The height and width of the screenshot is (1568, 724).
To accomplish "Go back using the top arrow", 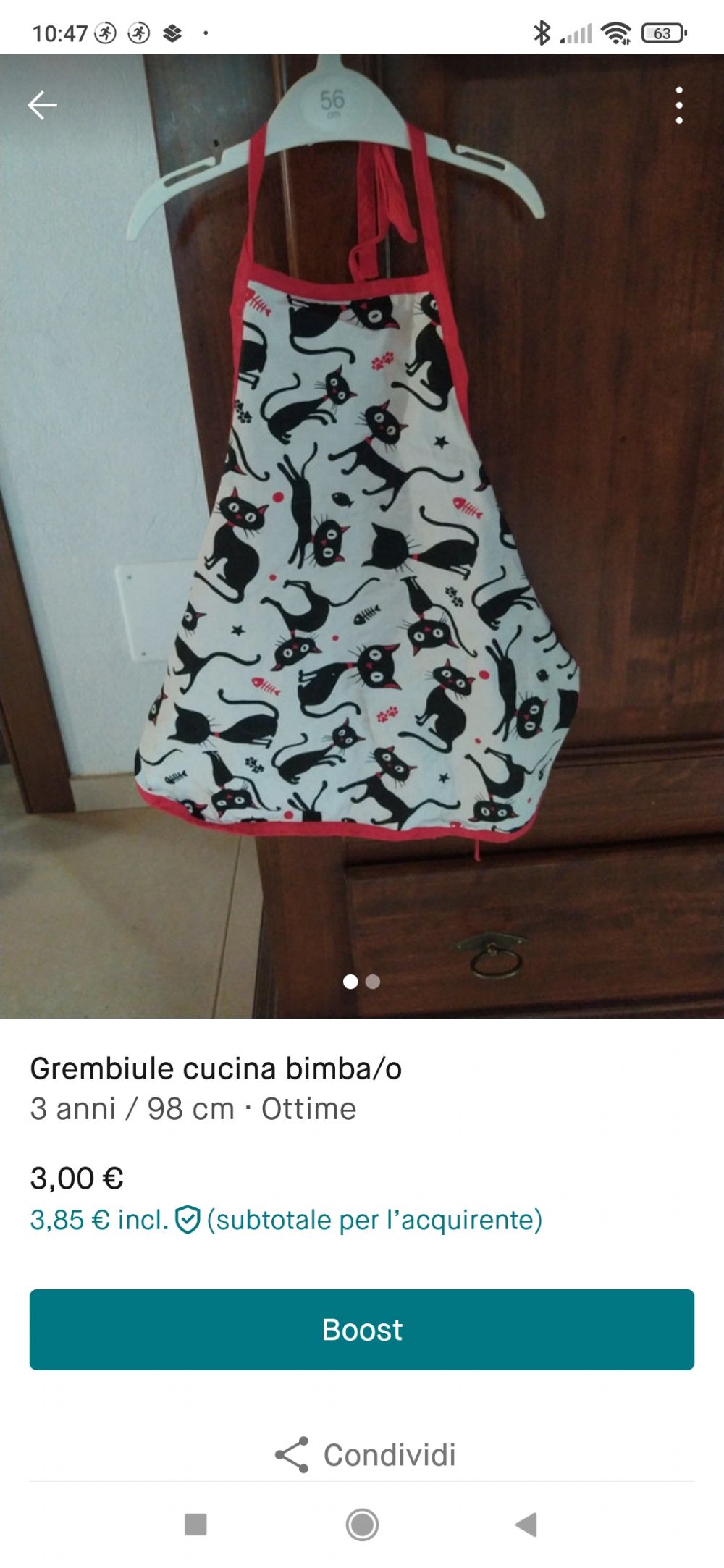I will tap(42, 105).
